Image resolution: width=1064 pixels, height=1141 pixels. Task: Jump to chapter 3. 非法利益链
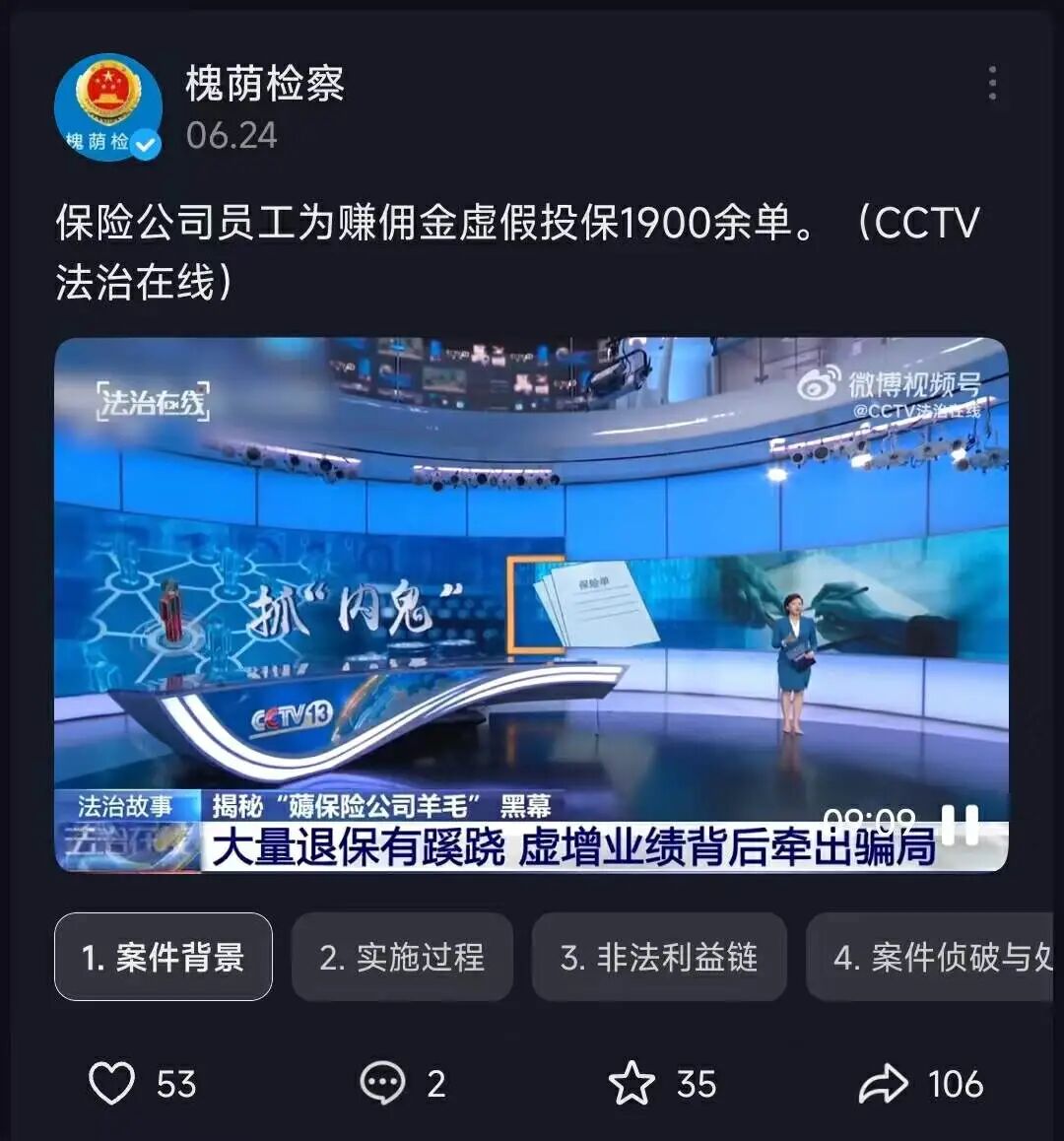click(x=659, y=957)
